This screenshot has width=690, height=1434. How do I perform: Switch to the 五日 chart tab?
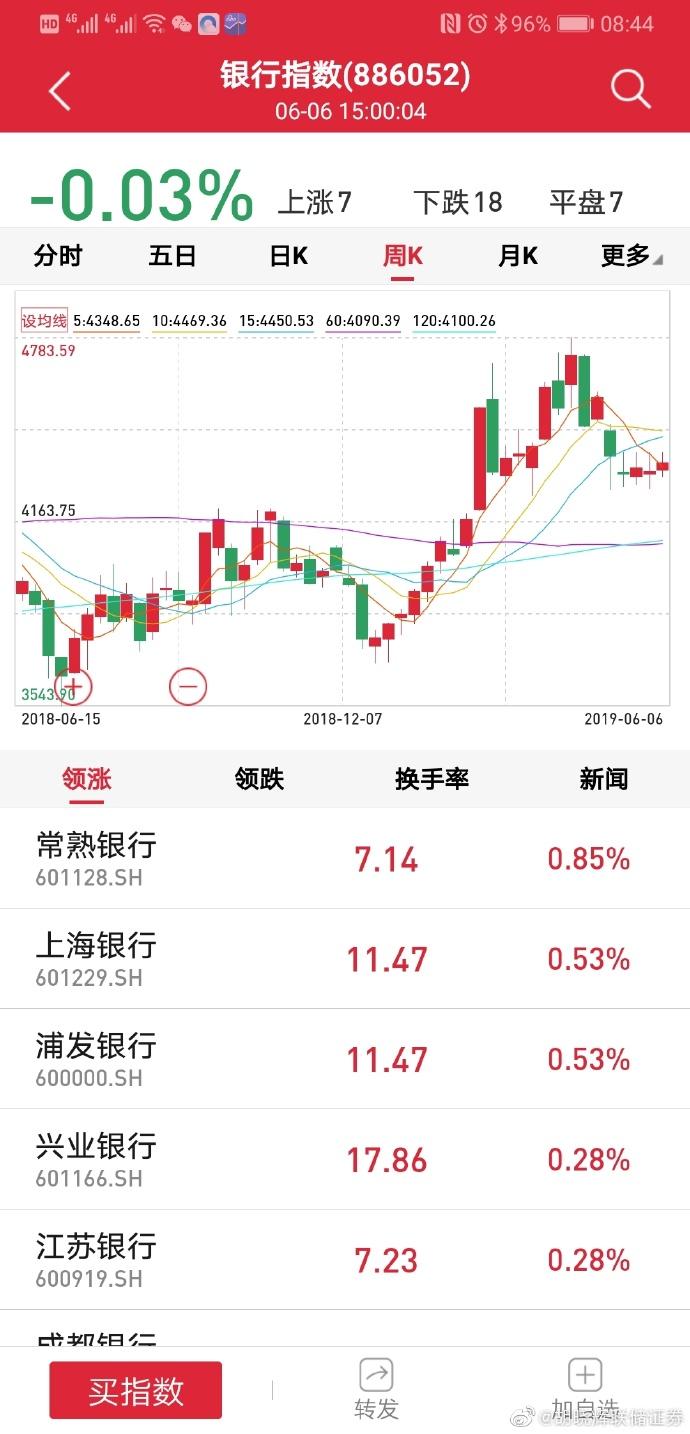pyautogui.click(x=172, y=256)
